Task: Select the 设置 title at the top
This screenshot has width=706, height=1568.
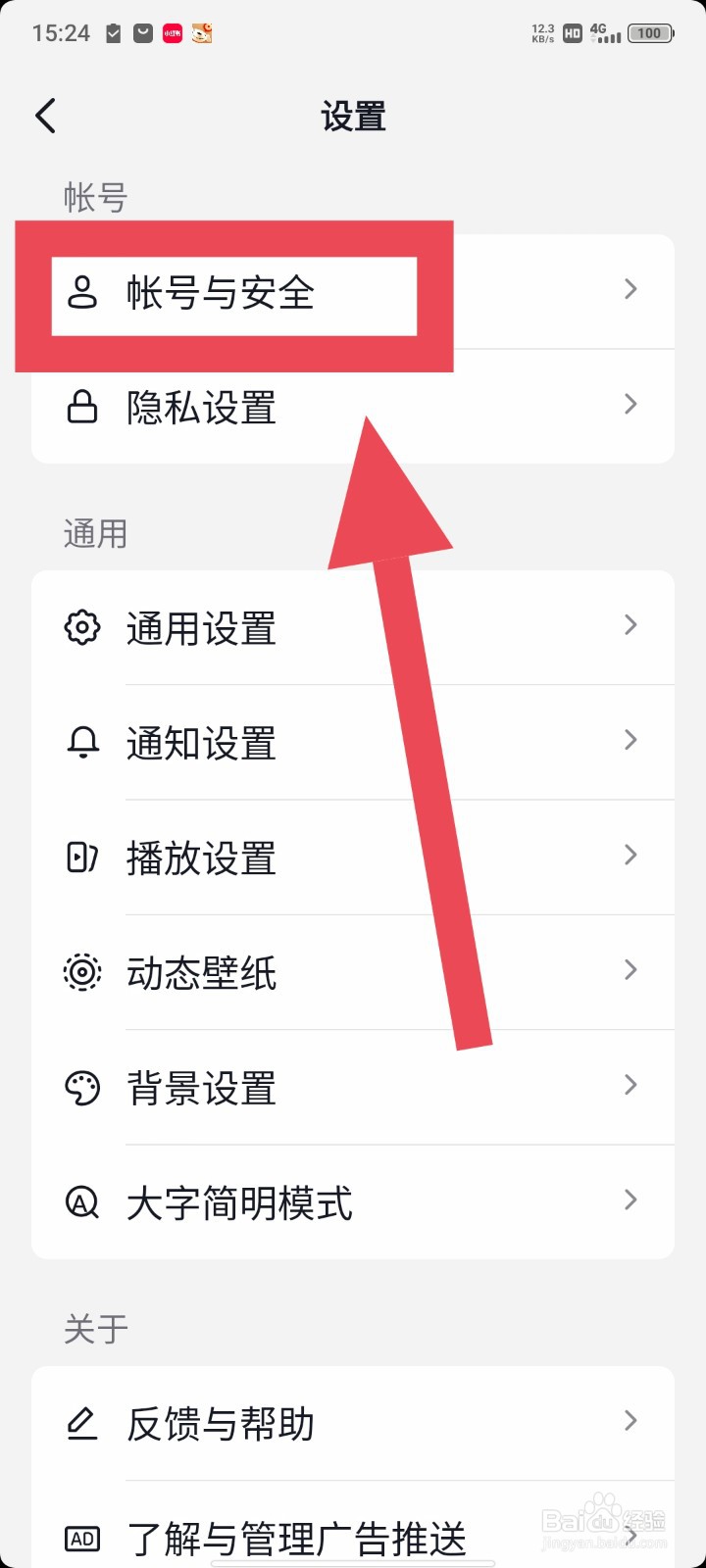Action: (x=354, y=116)
